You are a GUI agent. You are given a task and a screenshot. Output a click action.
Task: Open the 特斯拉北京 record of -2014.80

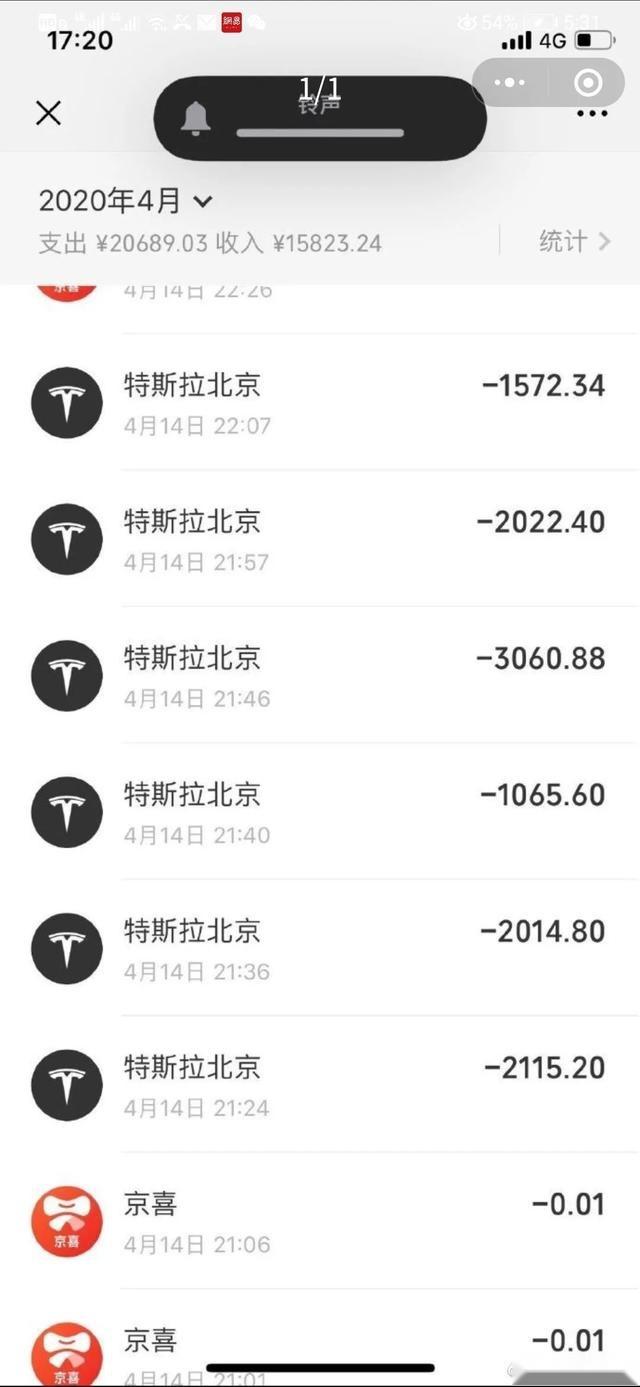(320, 948)
